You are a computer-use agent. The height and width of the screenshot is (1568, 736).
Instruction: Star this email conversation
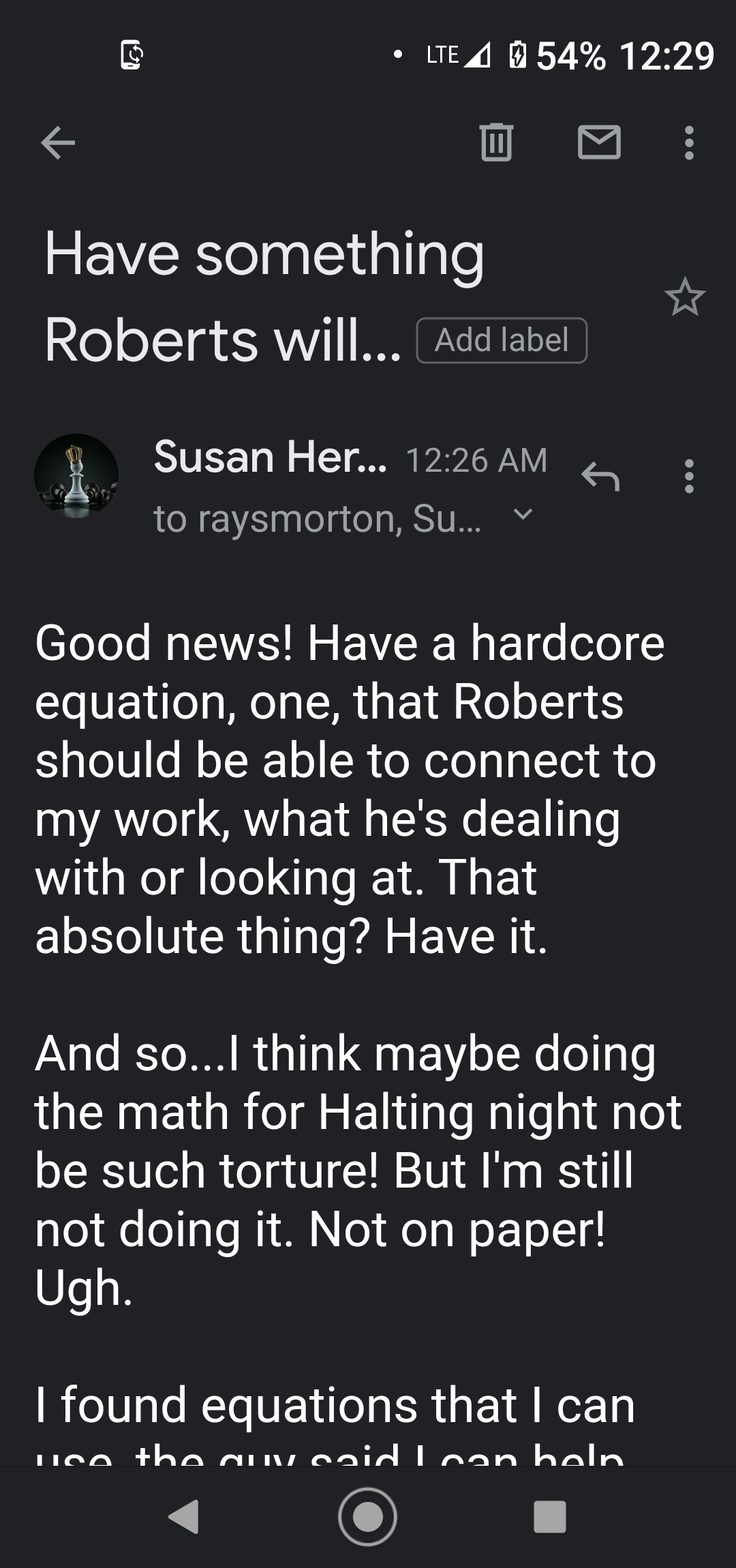684,297
